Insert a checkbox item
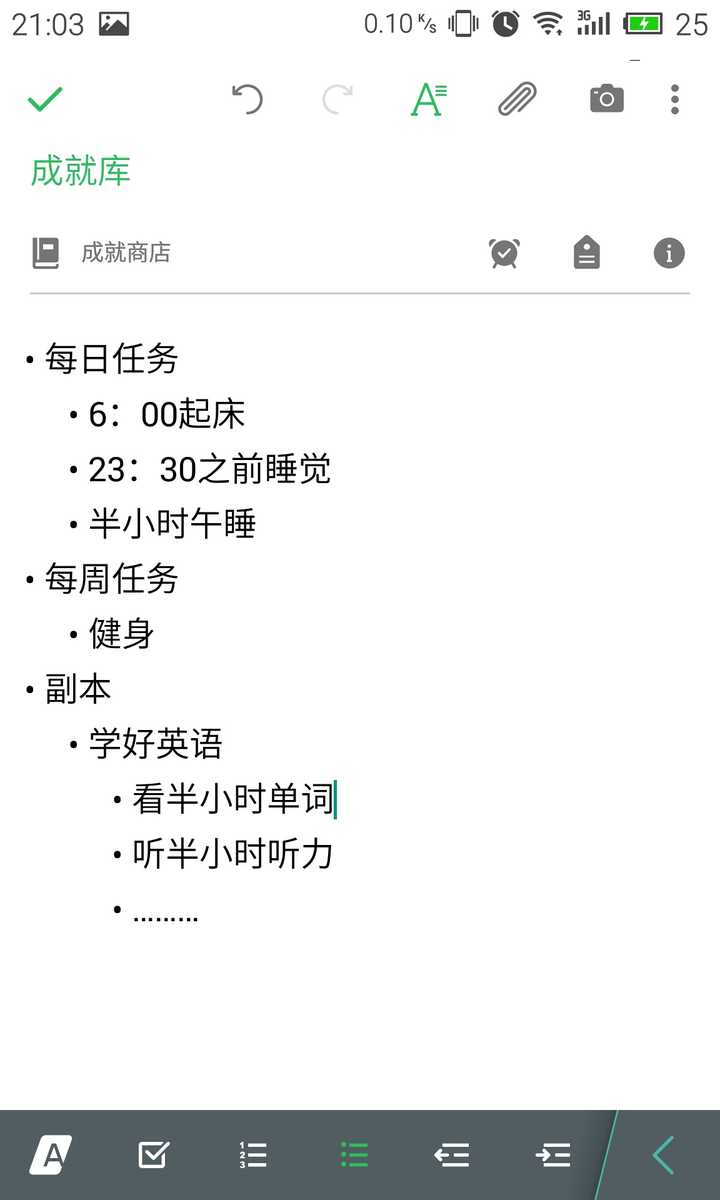 [x=153, y=1156]
